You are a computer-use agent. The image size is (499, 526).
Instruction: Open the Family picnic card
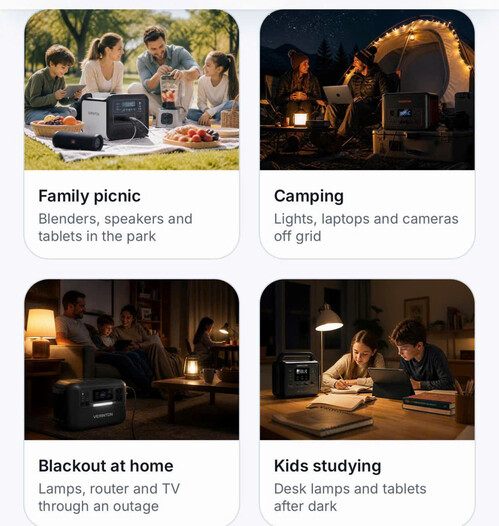[x=131, y=134]
